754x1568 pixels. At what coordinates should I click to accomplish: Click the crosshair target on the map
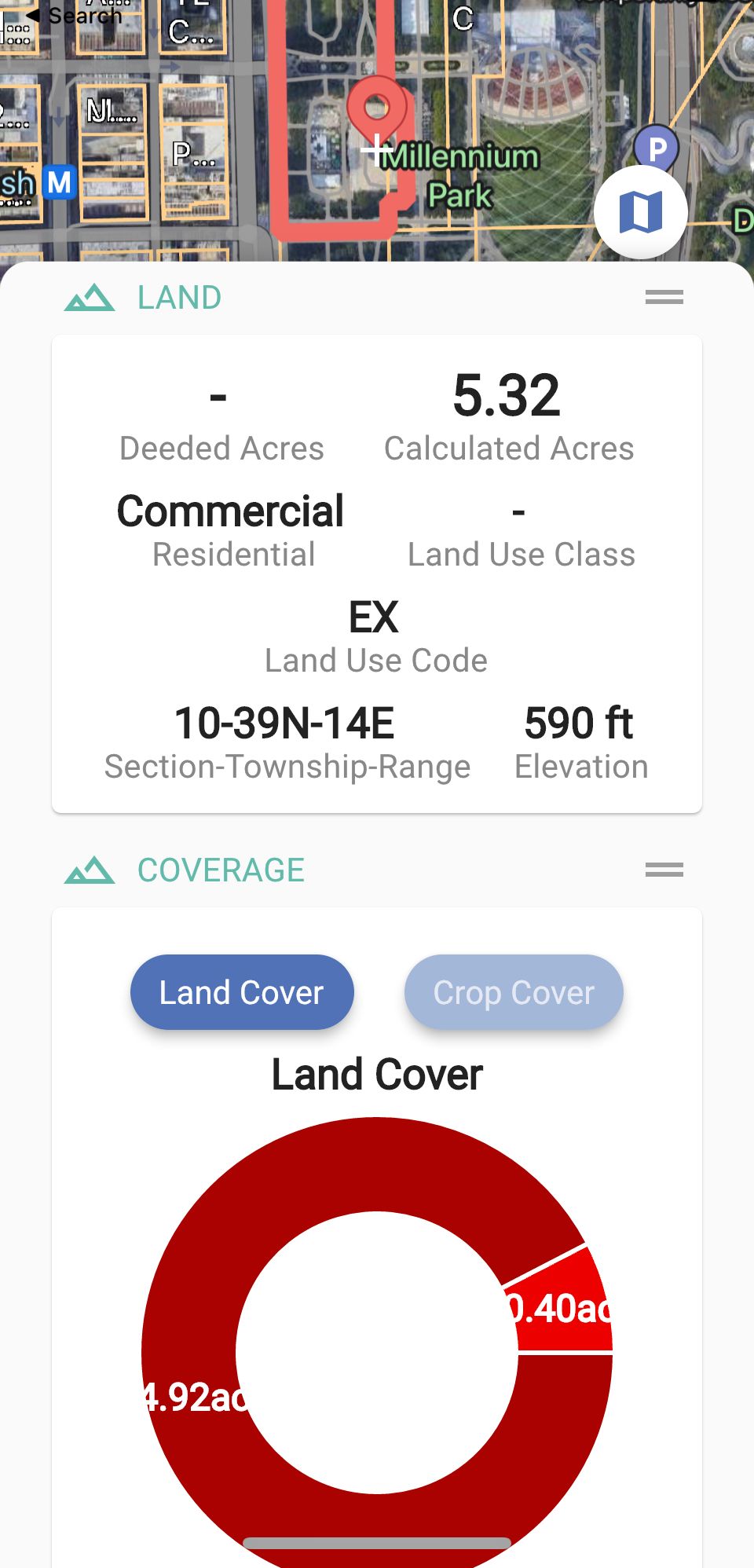[x=377, y=150]
